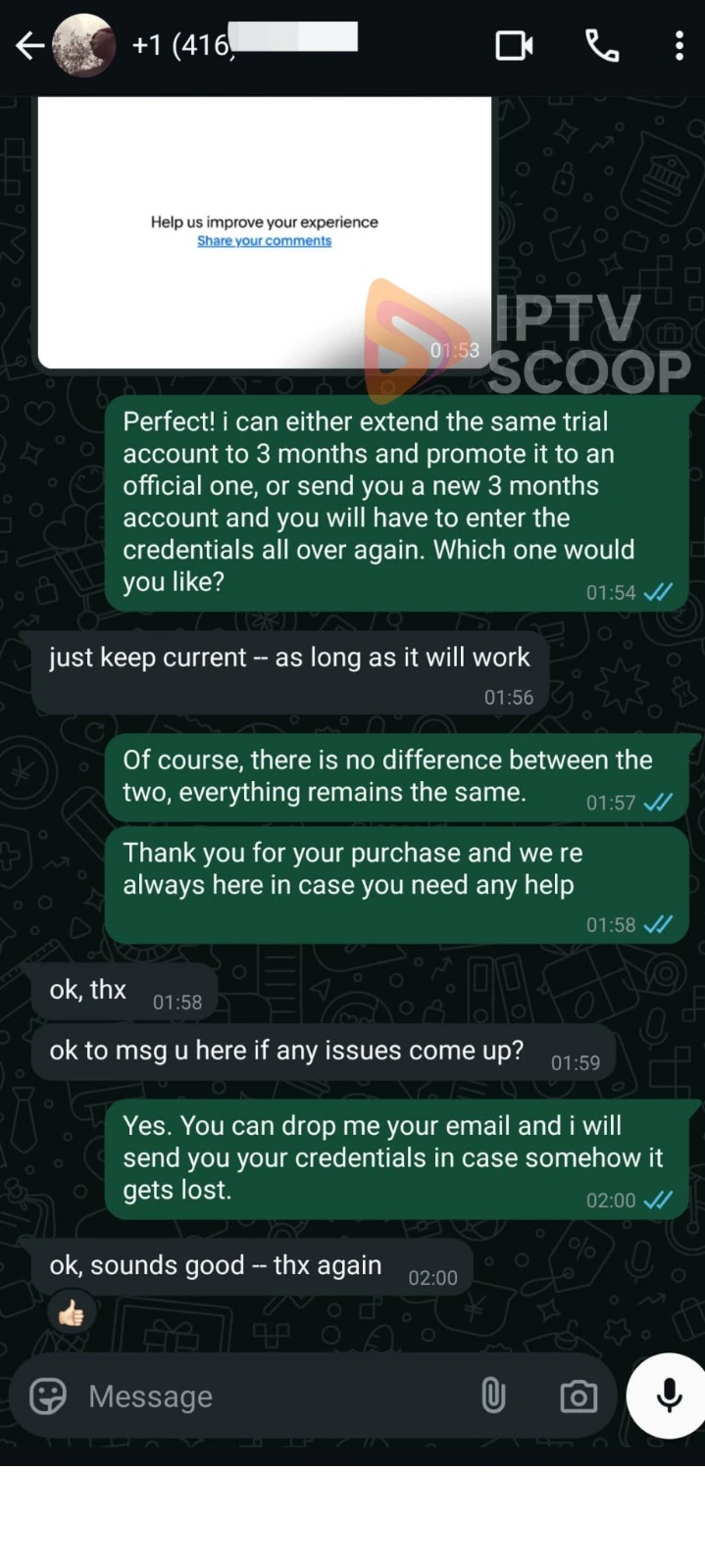View the thumbs-up reaction on the last message
This screenshot has height=1568, width=705.
pyautogui.click(x=72, y=1313)
